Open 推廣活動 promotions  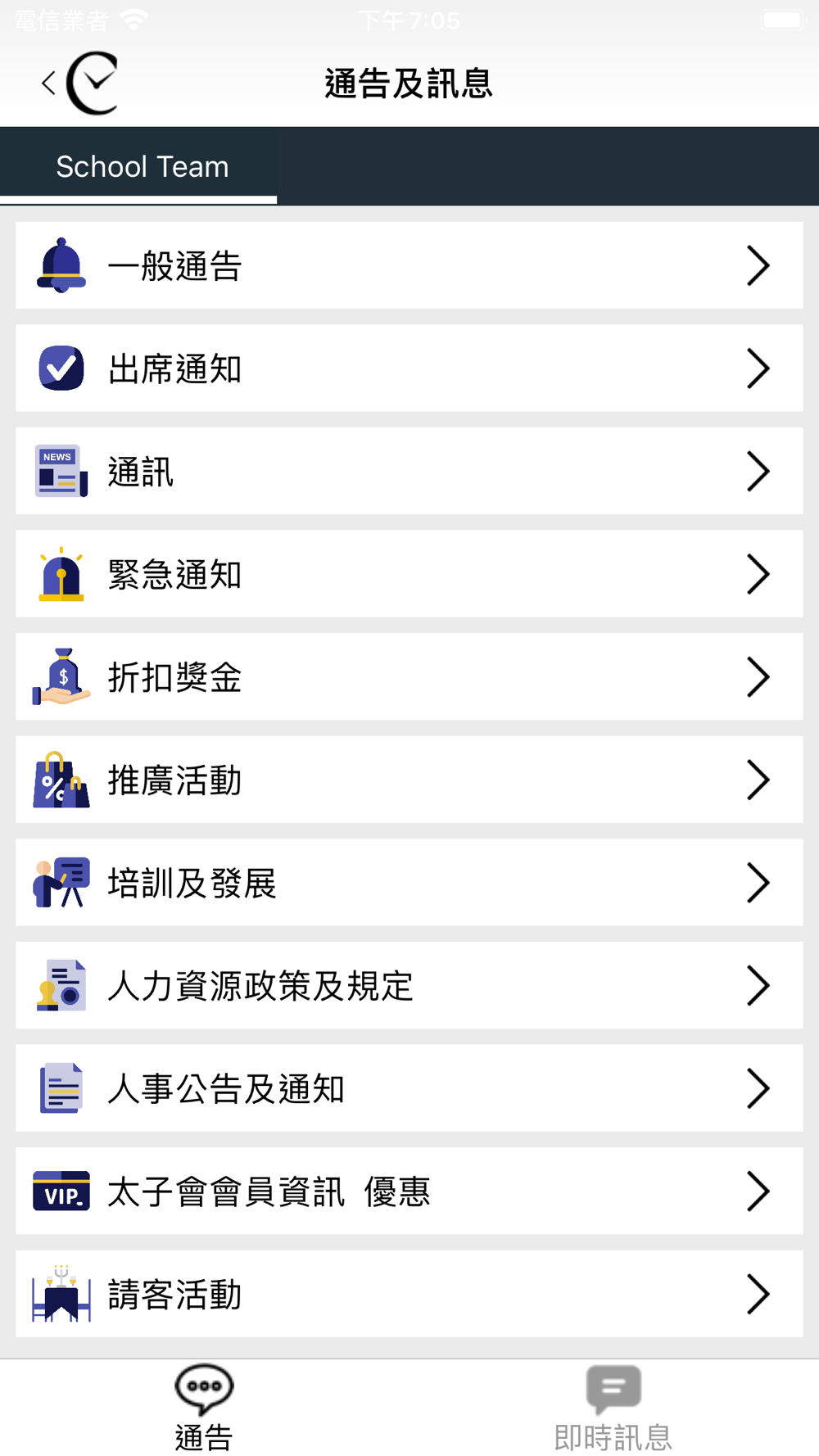click(409, 780)
